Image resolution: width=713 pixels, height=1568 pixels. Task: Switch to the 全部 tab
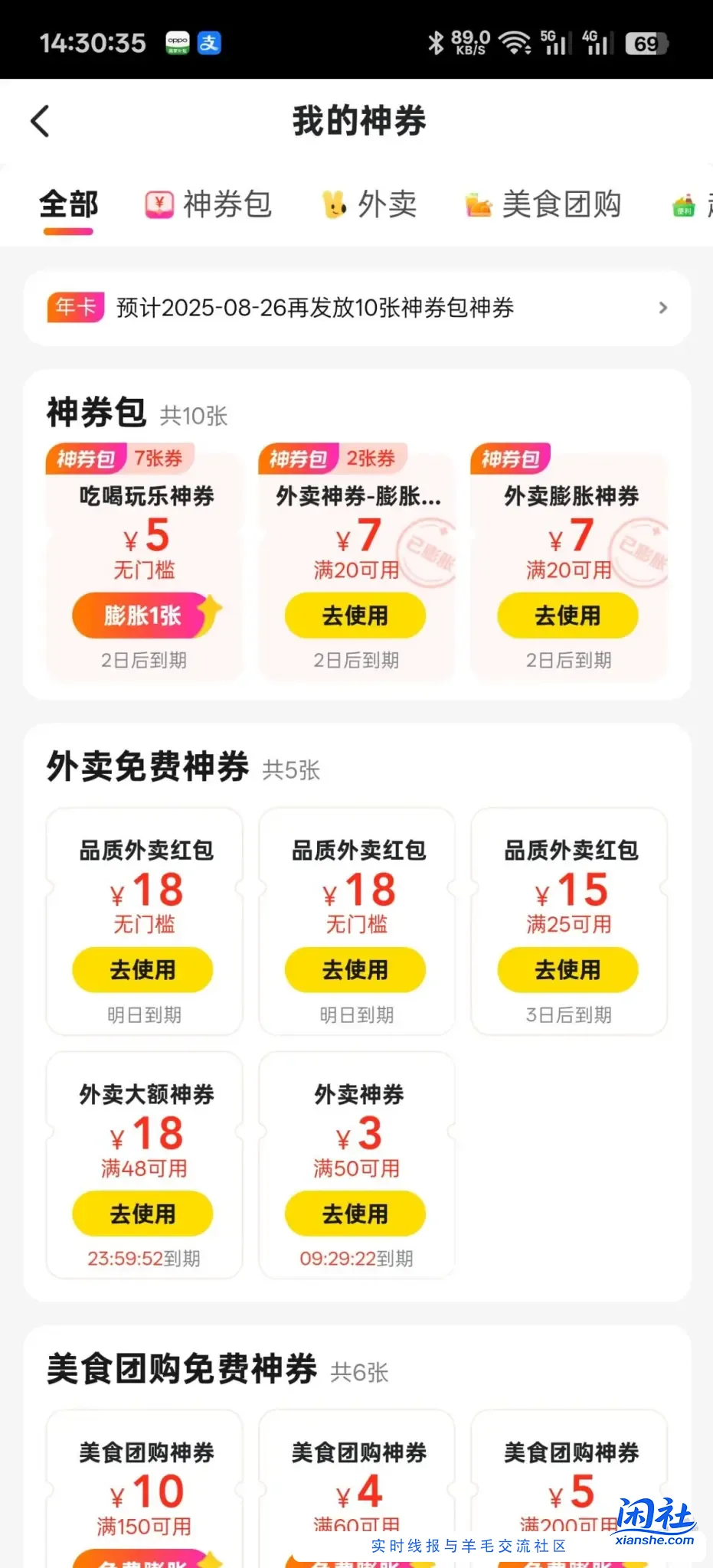67,204
